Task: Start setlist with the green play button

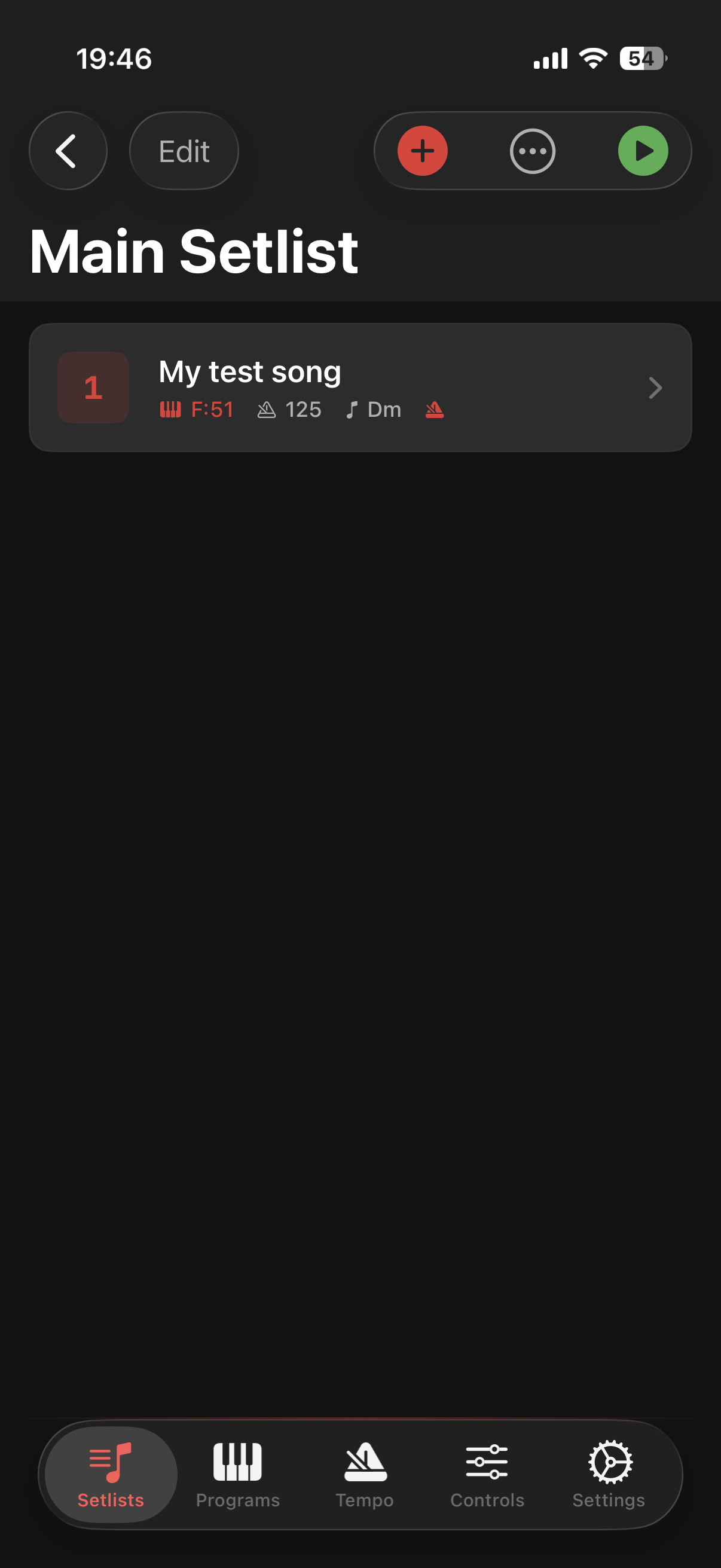Action: click(643, 151)
